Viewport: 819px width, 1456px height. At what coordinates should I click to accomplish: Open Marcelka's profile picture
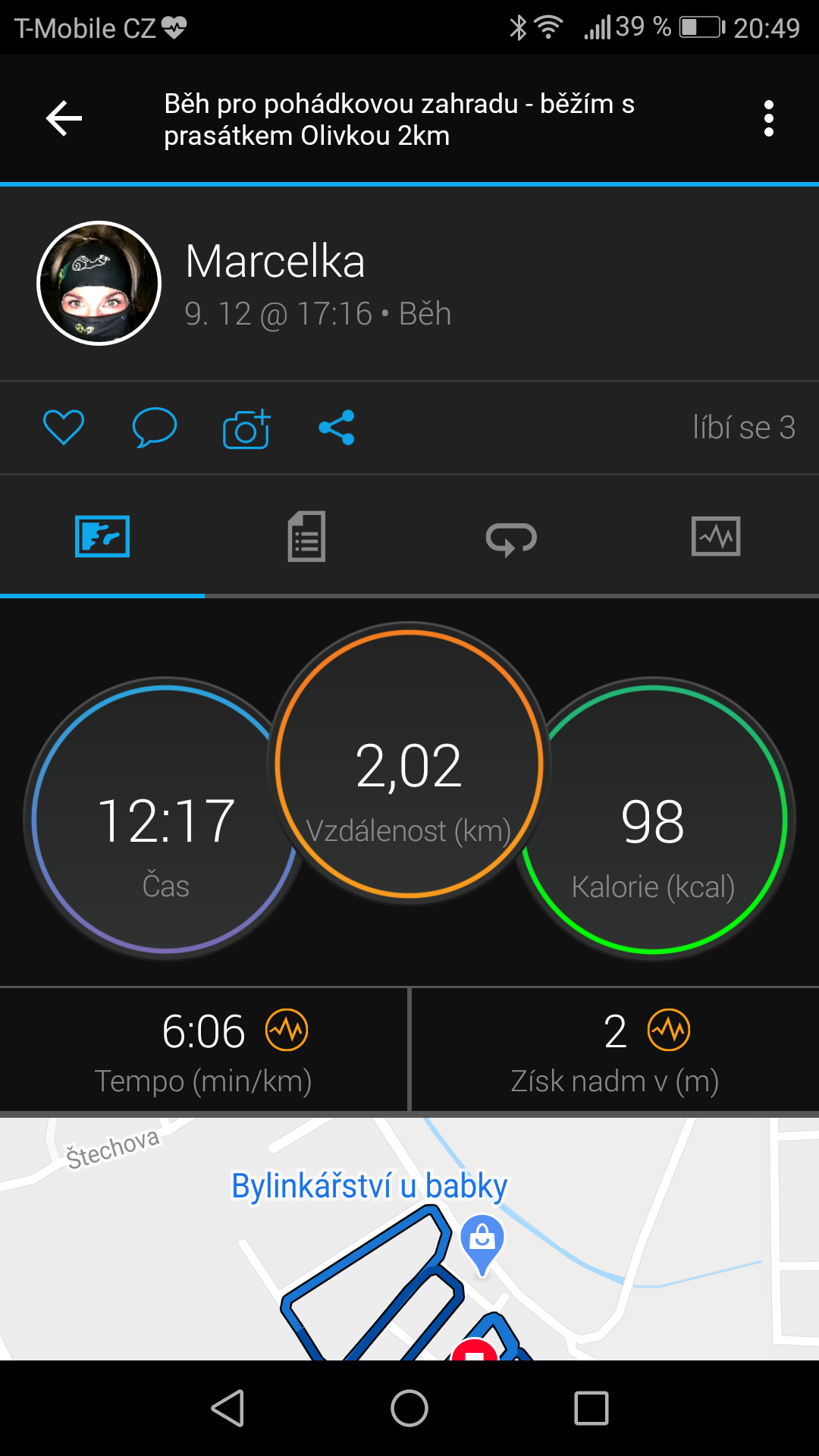[x=99, y=283]
